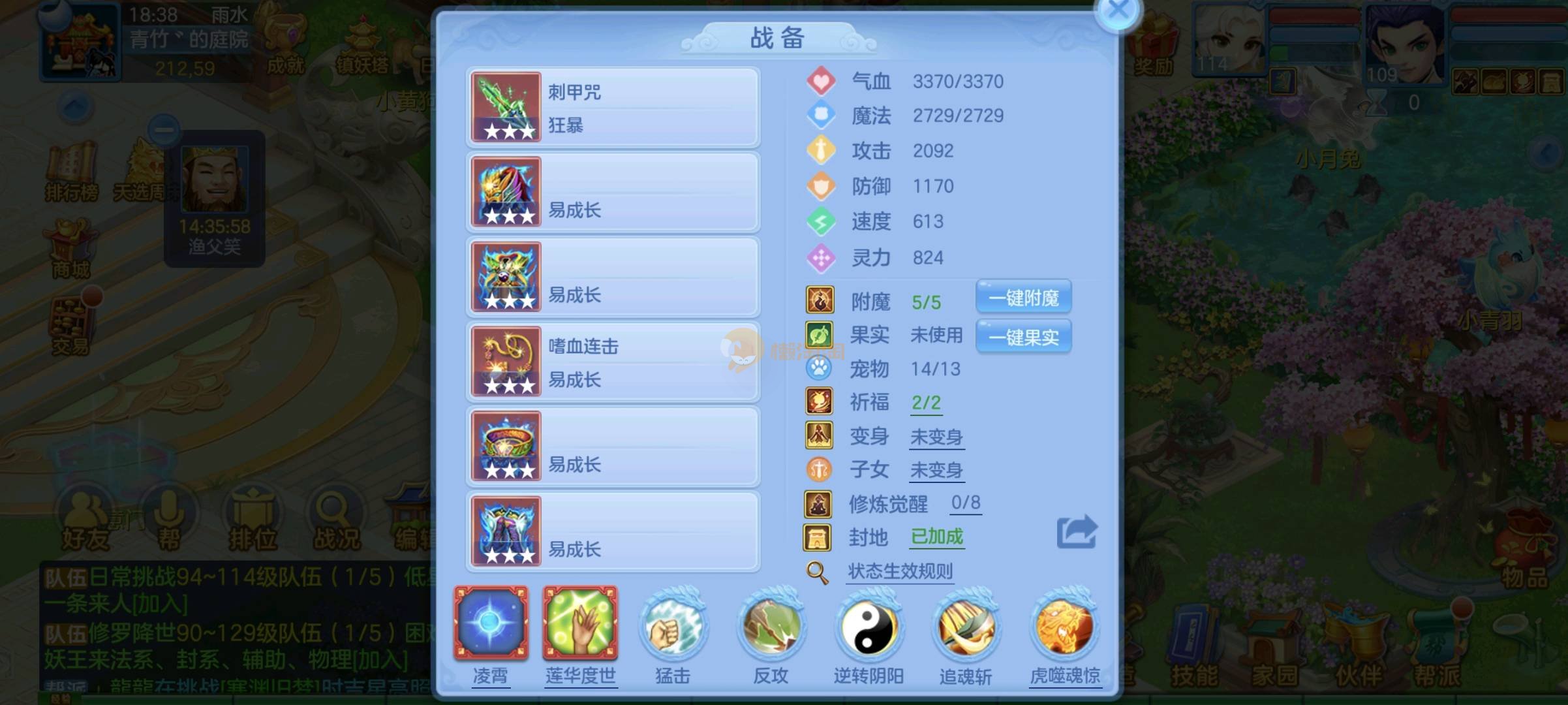Tap the 一键附魔 button
This screenshot has width=1568, height=705.
coord(1023,298)
